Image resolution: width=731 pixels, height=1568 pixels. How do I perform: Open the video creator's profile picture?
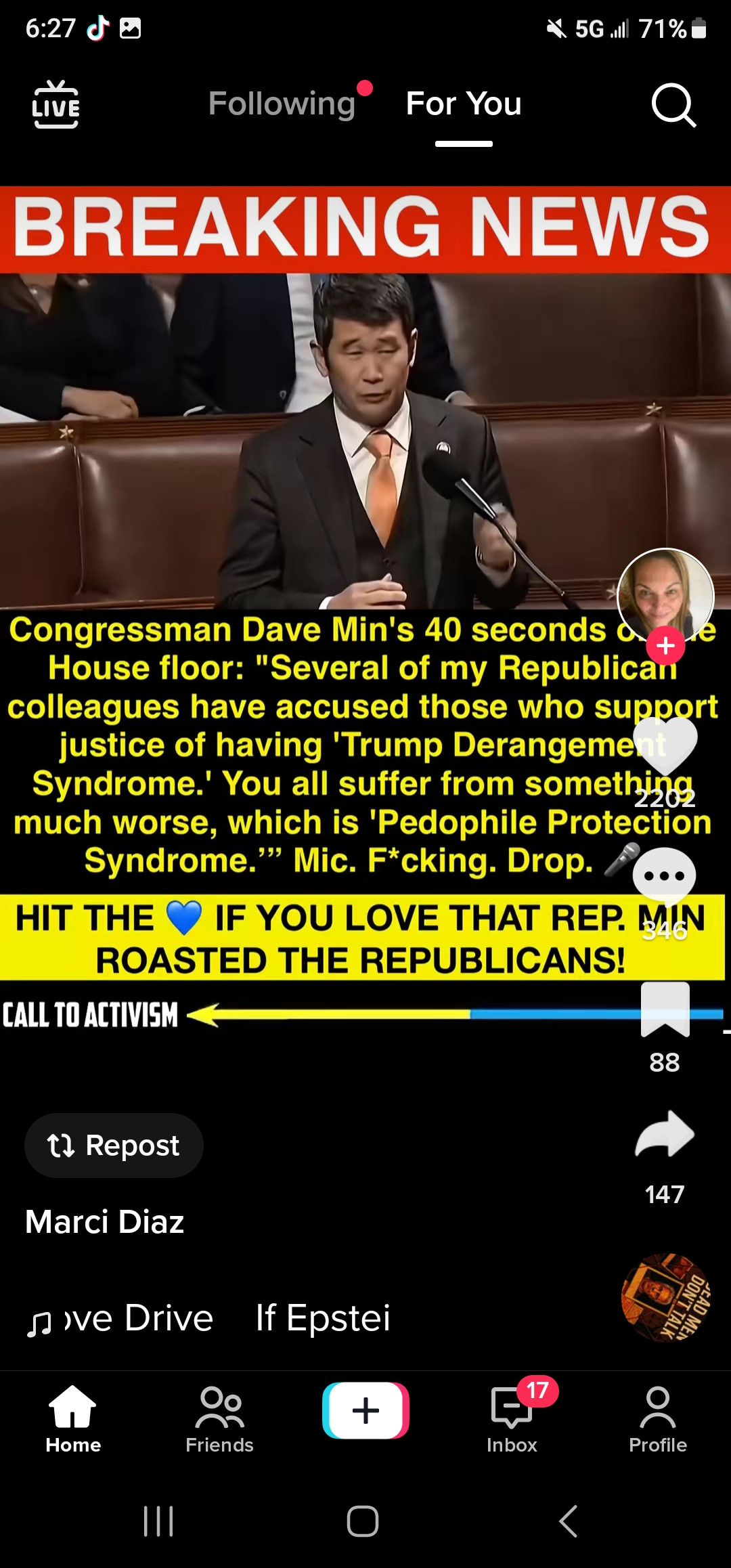click(x=665, y=596)
